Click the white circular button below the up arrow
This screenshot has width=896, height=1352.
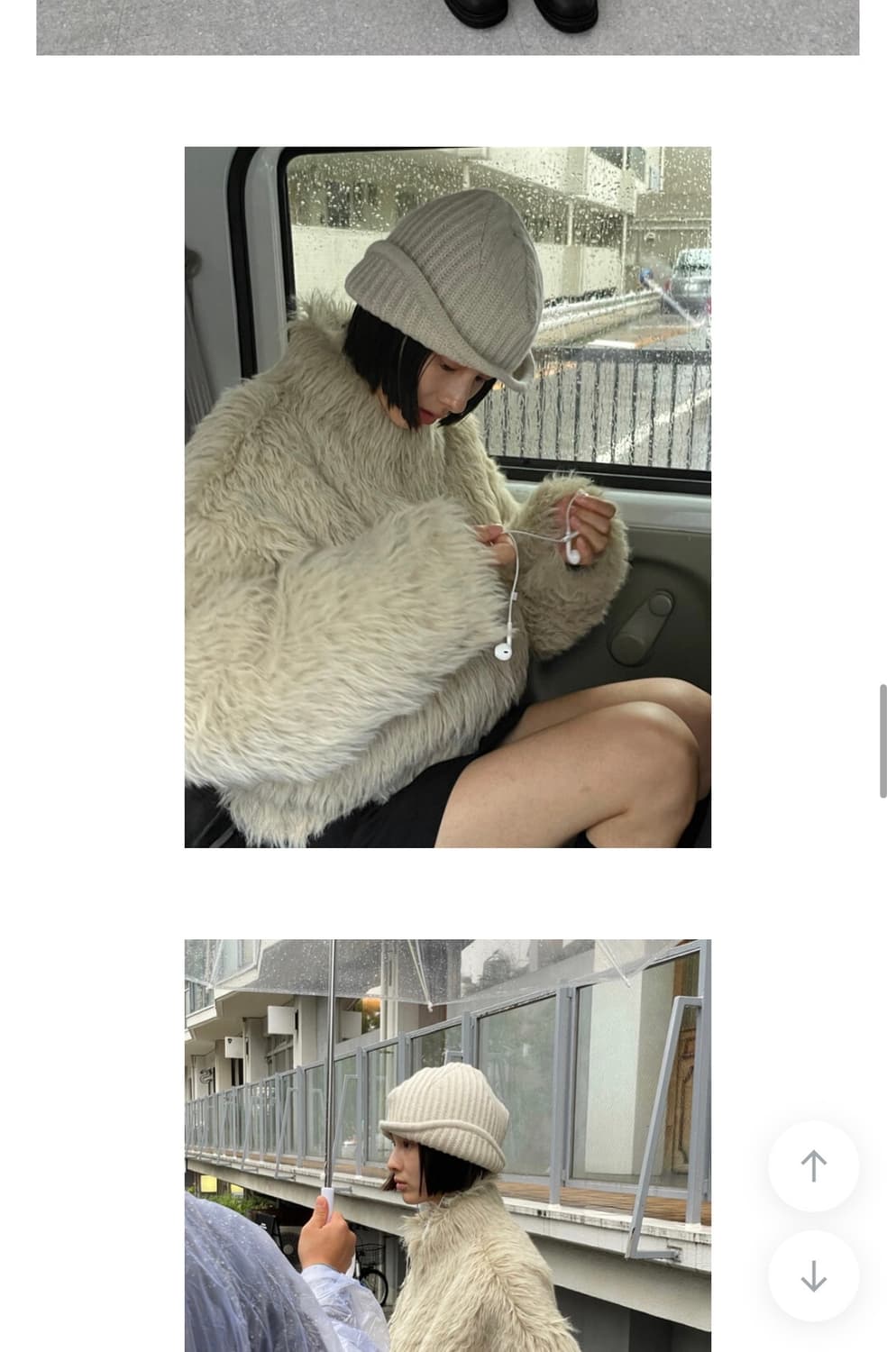pos(814,1274)
